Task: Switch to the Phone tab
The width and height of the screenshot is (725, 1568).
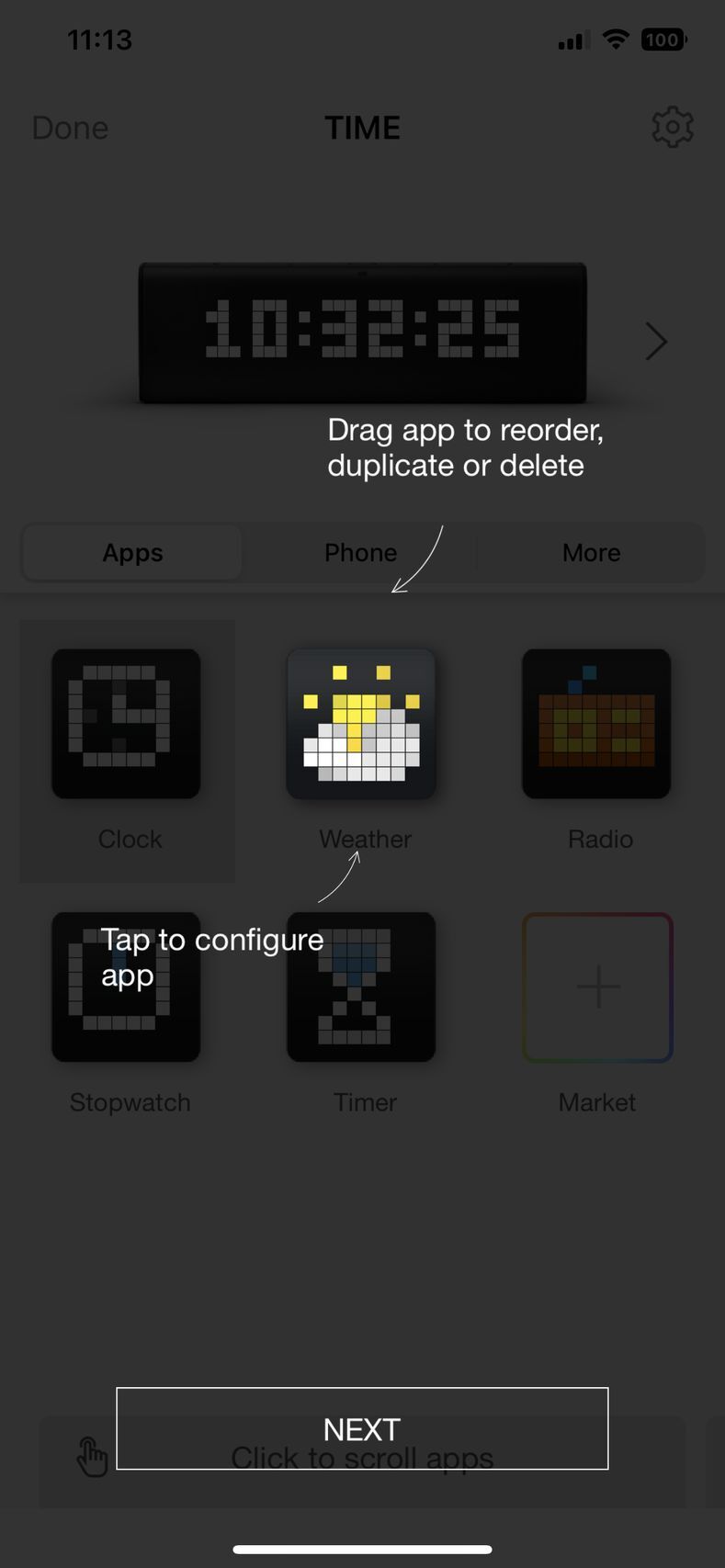Action: tap(360, 552)
